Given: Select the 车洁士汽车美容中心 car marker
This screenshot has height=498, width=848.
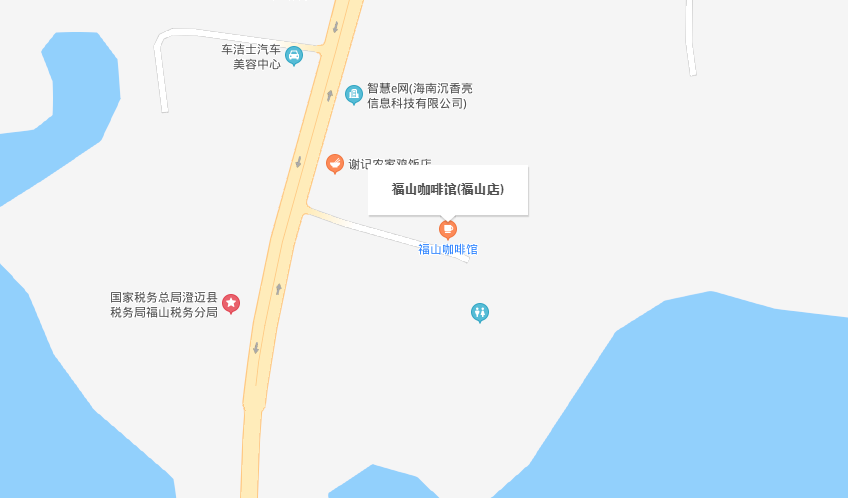Looking at the screenshot, I should [x=294, y=55].
